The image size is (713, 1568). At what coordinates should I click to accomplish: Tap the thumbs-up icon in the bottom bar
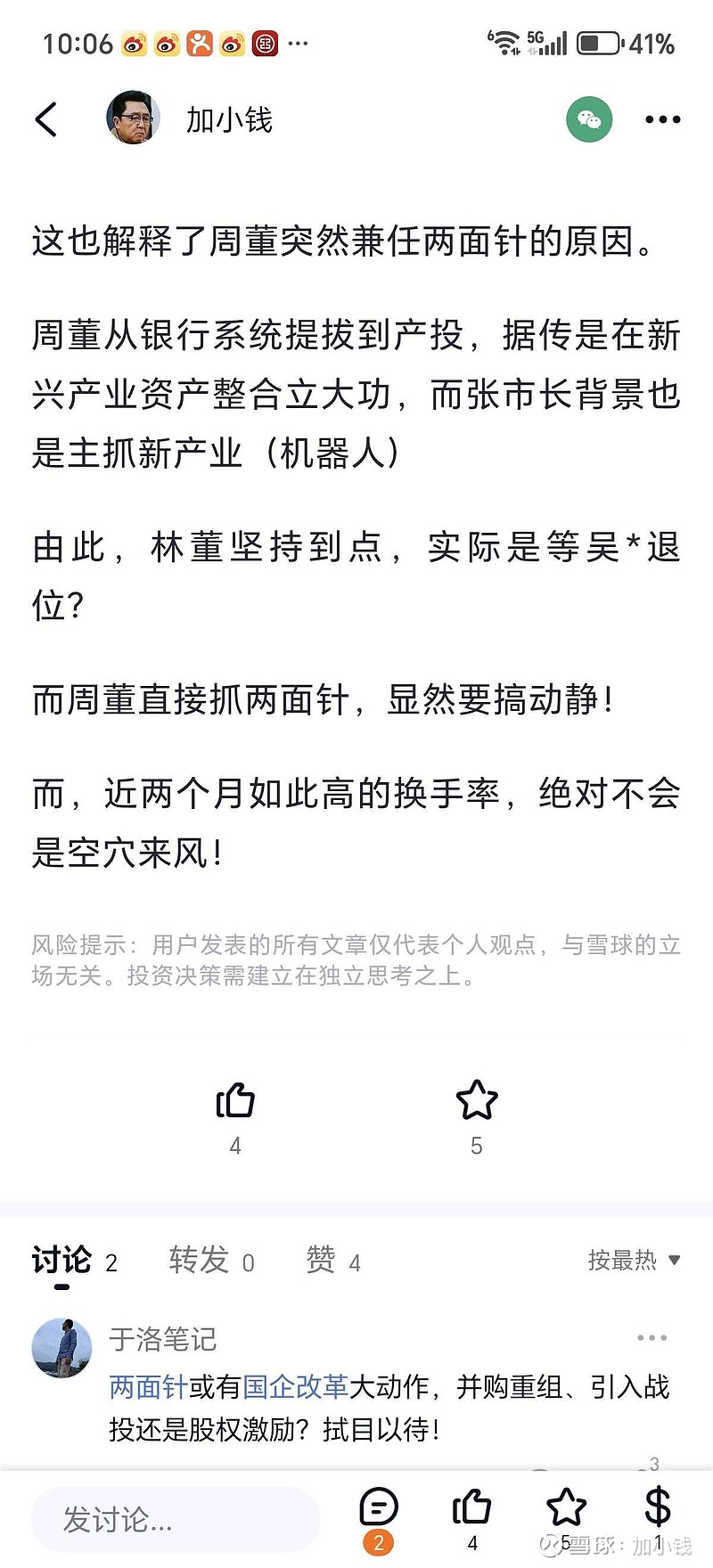pos(471,1507)
